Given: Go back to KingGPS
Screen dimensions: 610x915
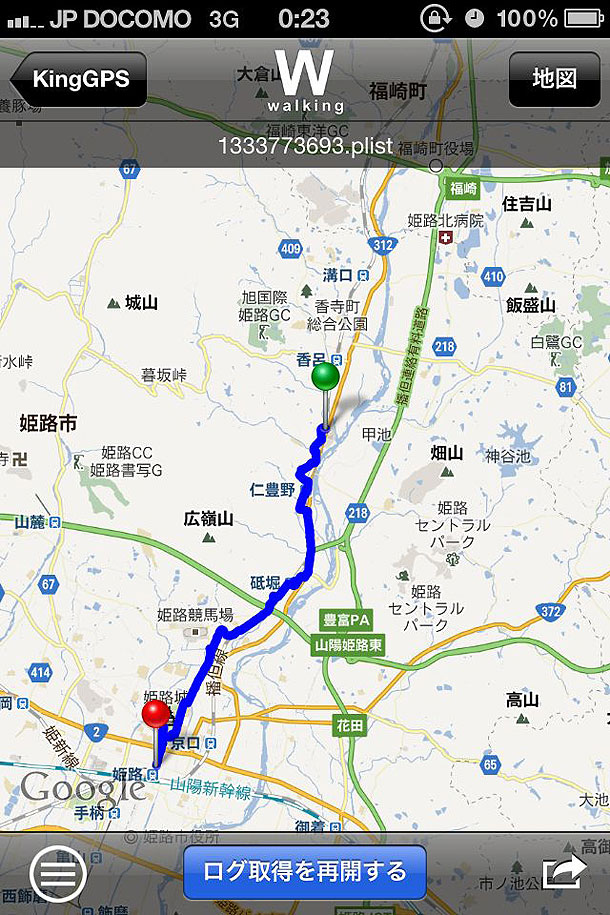Looking at the screenshot, I should (78, 79).
